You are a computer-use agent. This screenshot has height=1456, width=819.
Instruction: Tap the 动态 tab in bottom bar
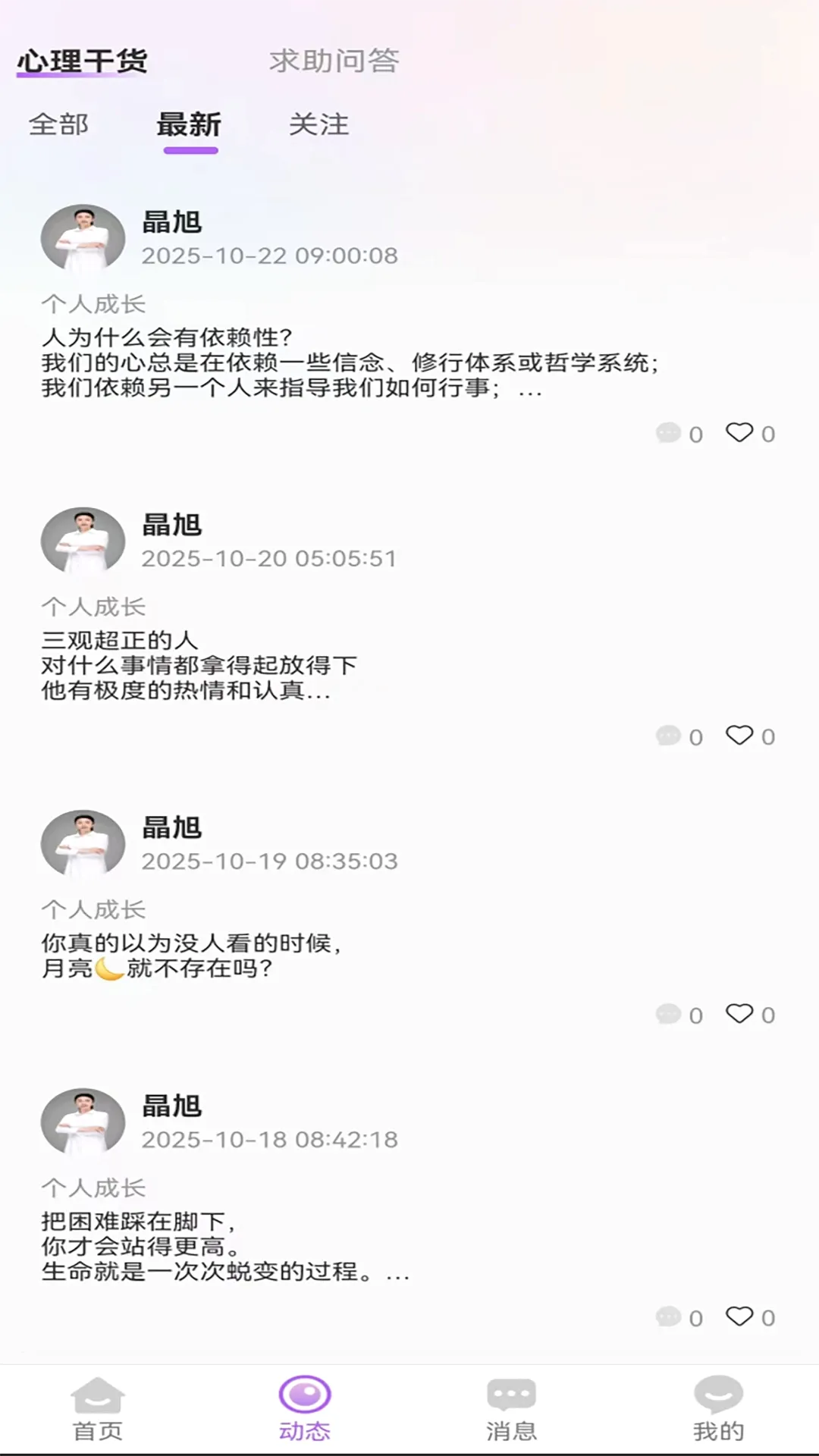pyautogui.click(x=305, y=1410)
